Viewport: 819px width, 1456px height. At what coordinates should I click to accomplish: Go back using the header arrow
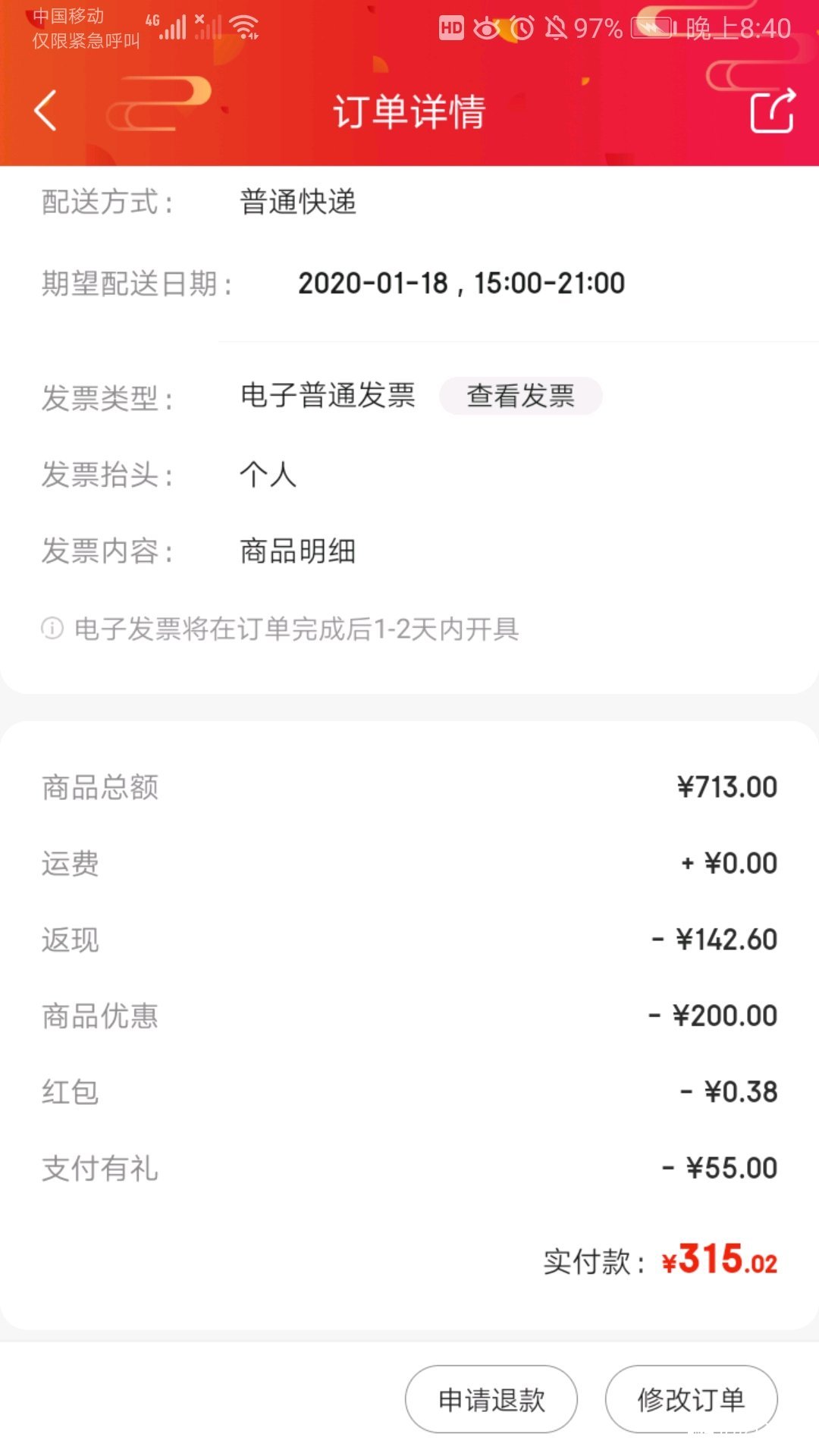(45, 111)
